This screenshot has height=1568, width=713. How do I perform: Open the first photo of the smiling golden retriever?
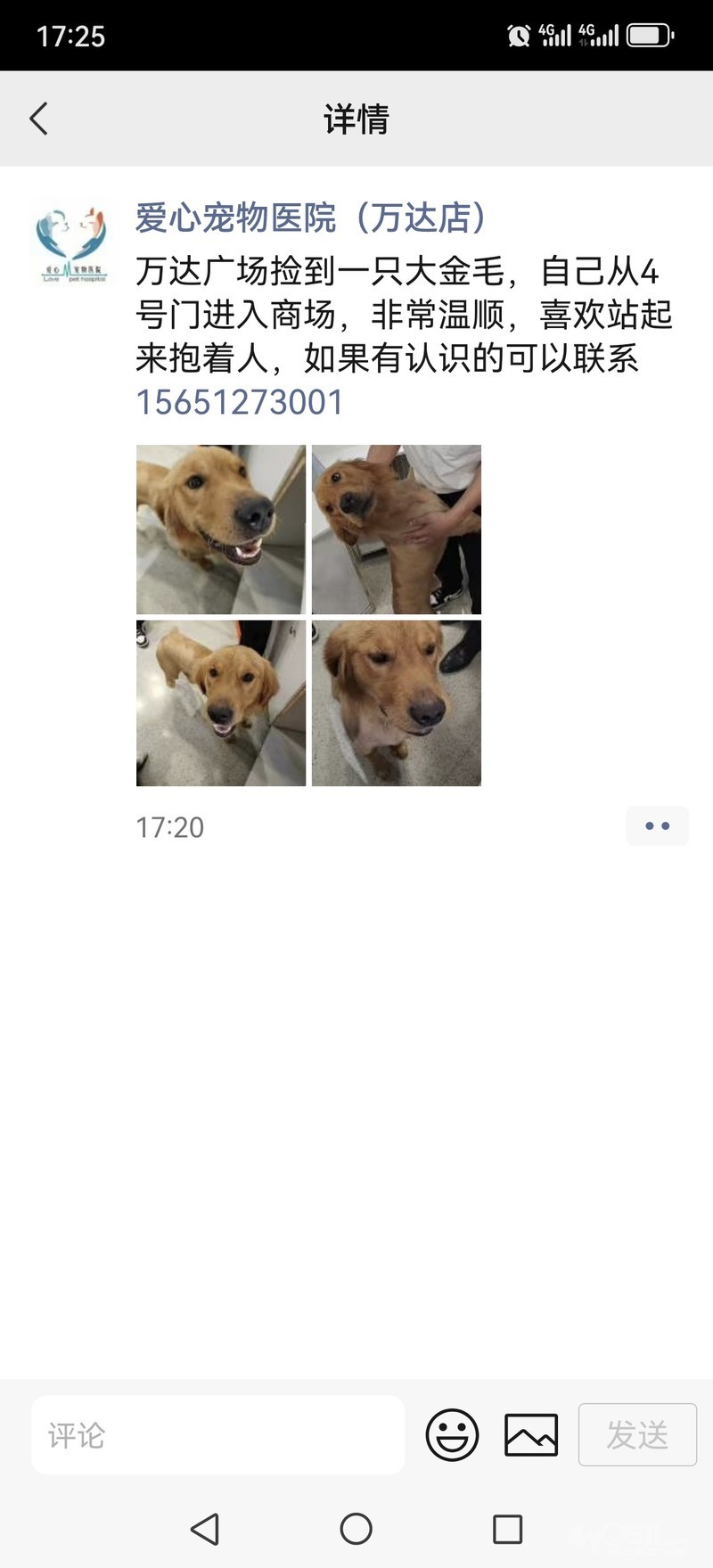[x=220, y=530]
